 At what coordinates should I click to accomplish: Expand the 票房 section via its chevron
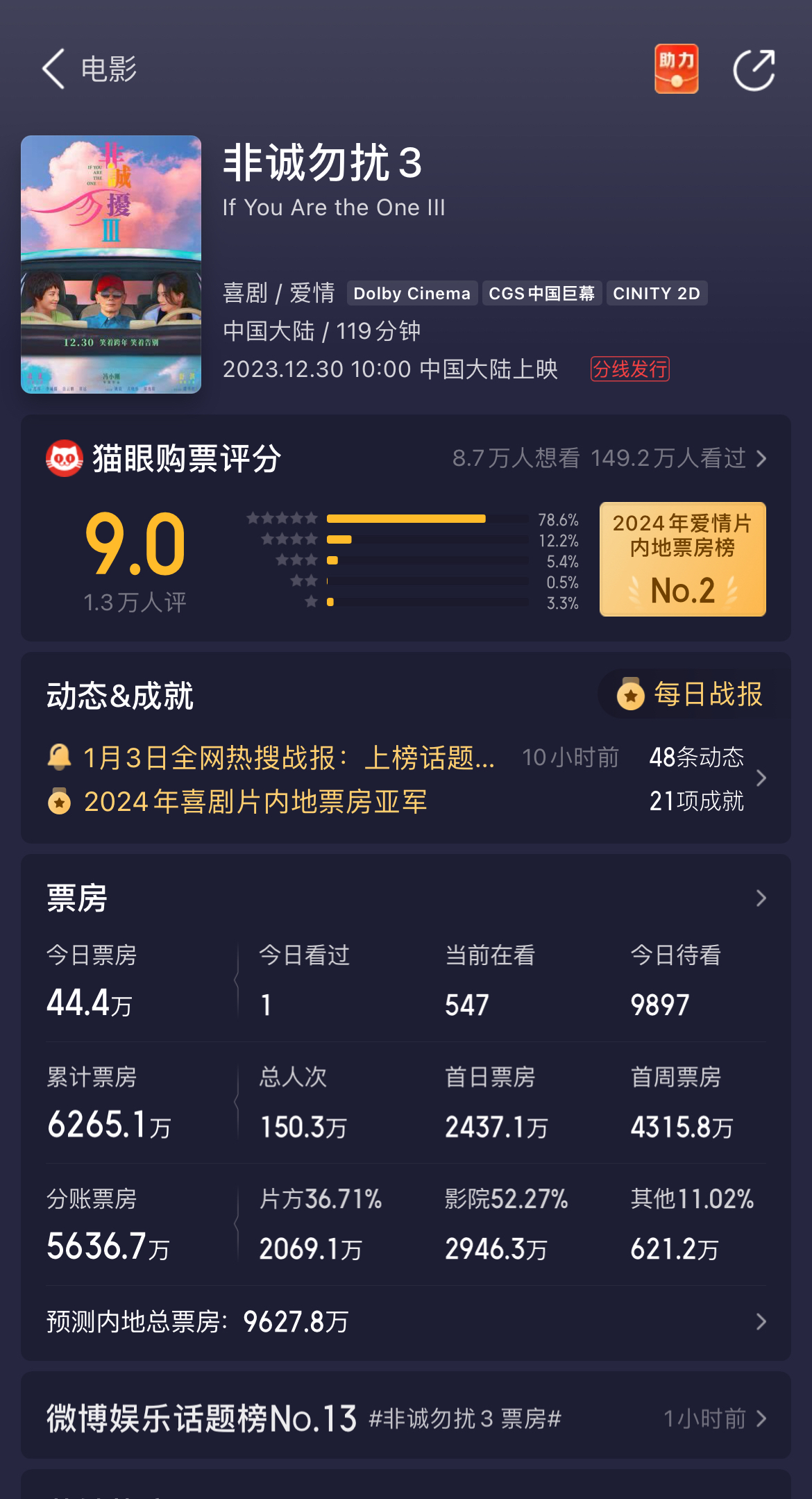coord(761,899)
